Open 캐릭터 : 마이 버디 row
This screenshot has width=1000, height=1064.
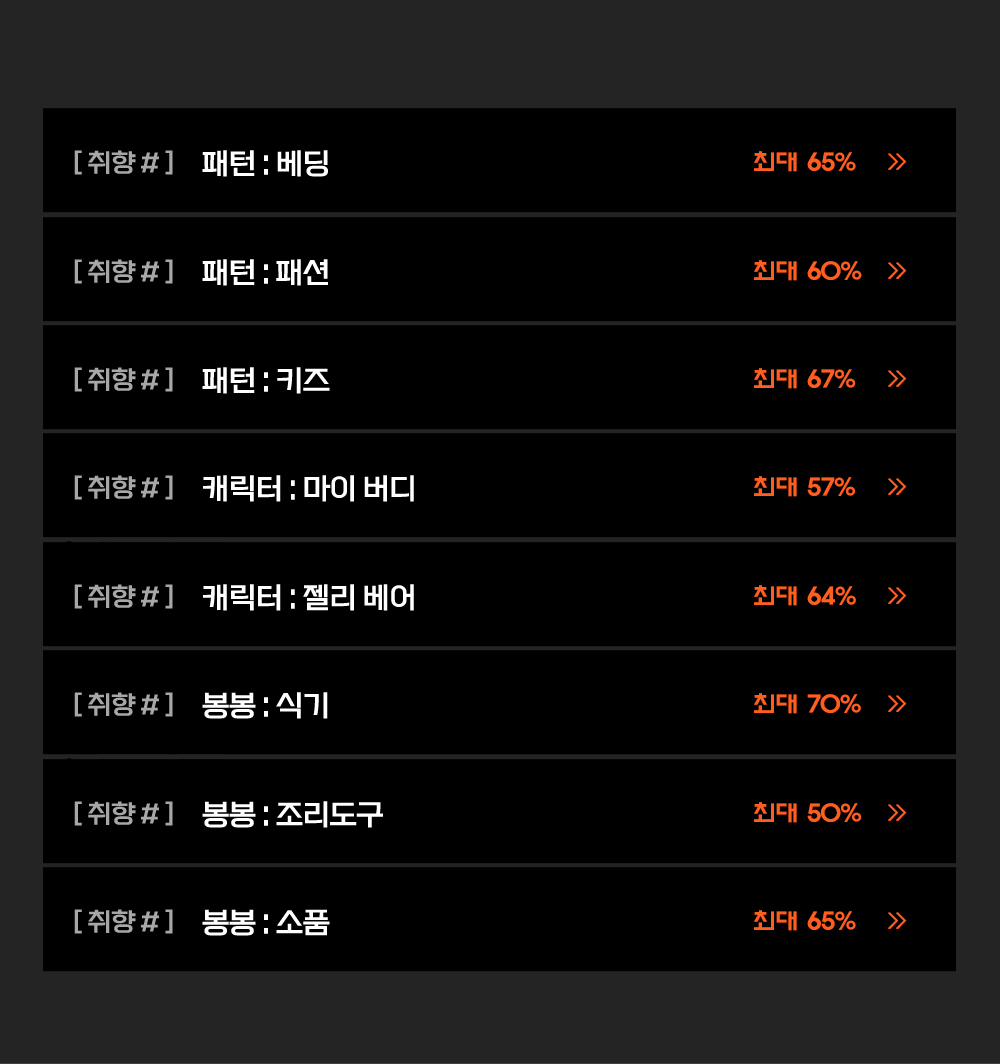[498, 487]
